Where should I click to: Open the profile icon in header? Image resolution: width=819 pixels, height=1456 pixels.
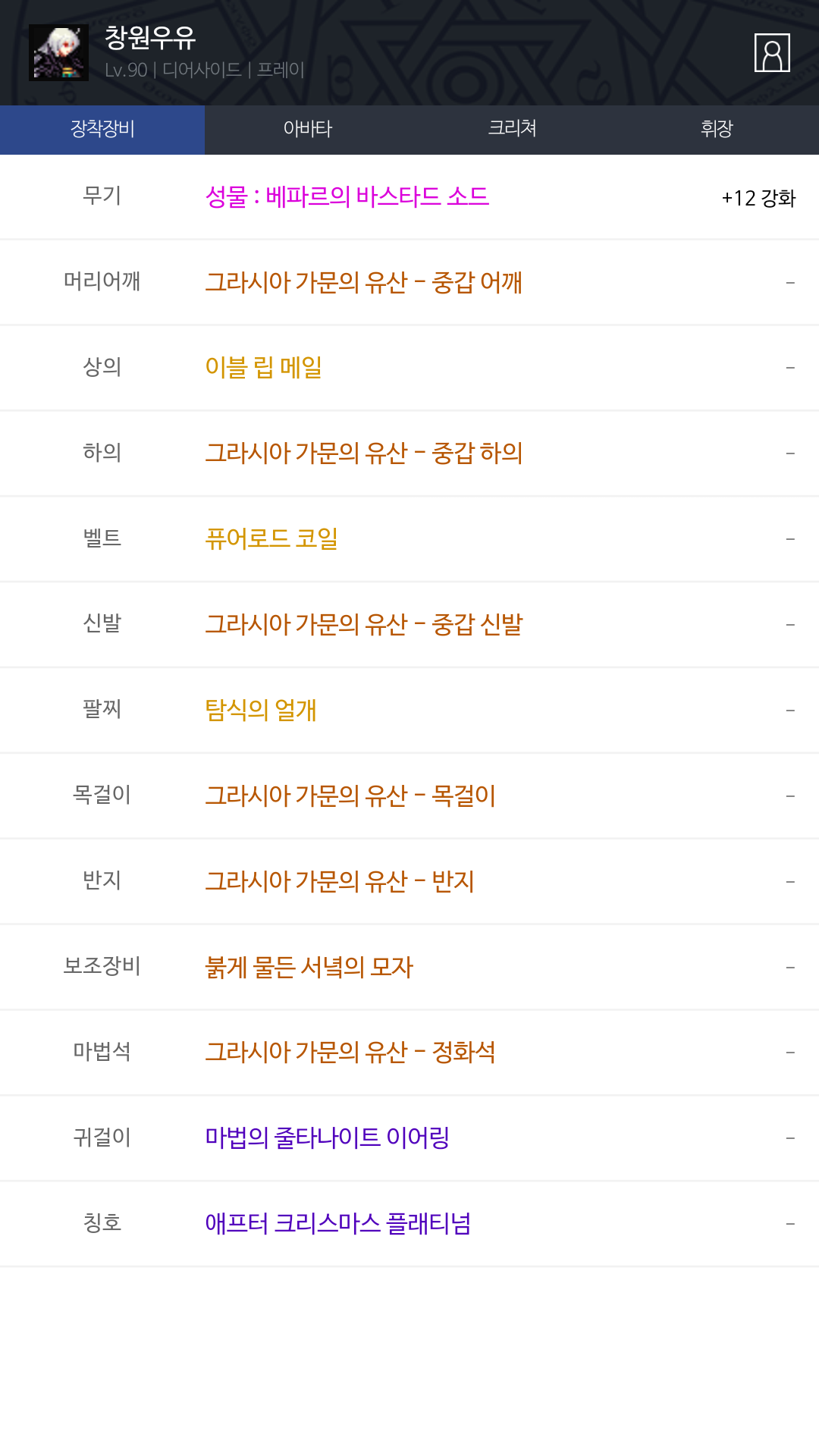click(772, 53)
